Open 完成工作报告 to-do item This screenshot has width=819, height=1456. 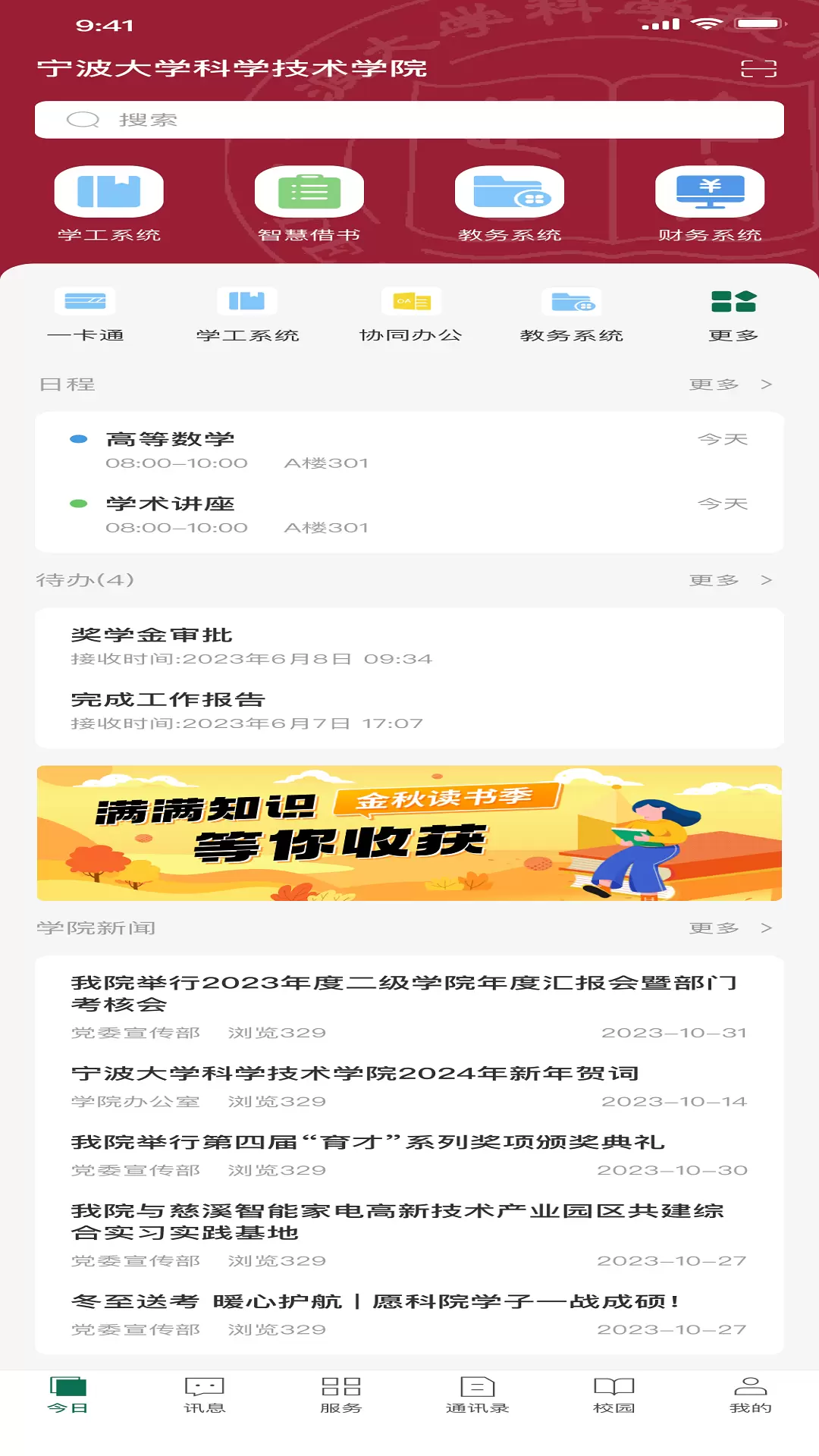pyautogui.click(x=409, y=711)
